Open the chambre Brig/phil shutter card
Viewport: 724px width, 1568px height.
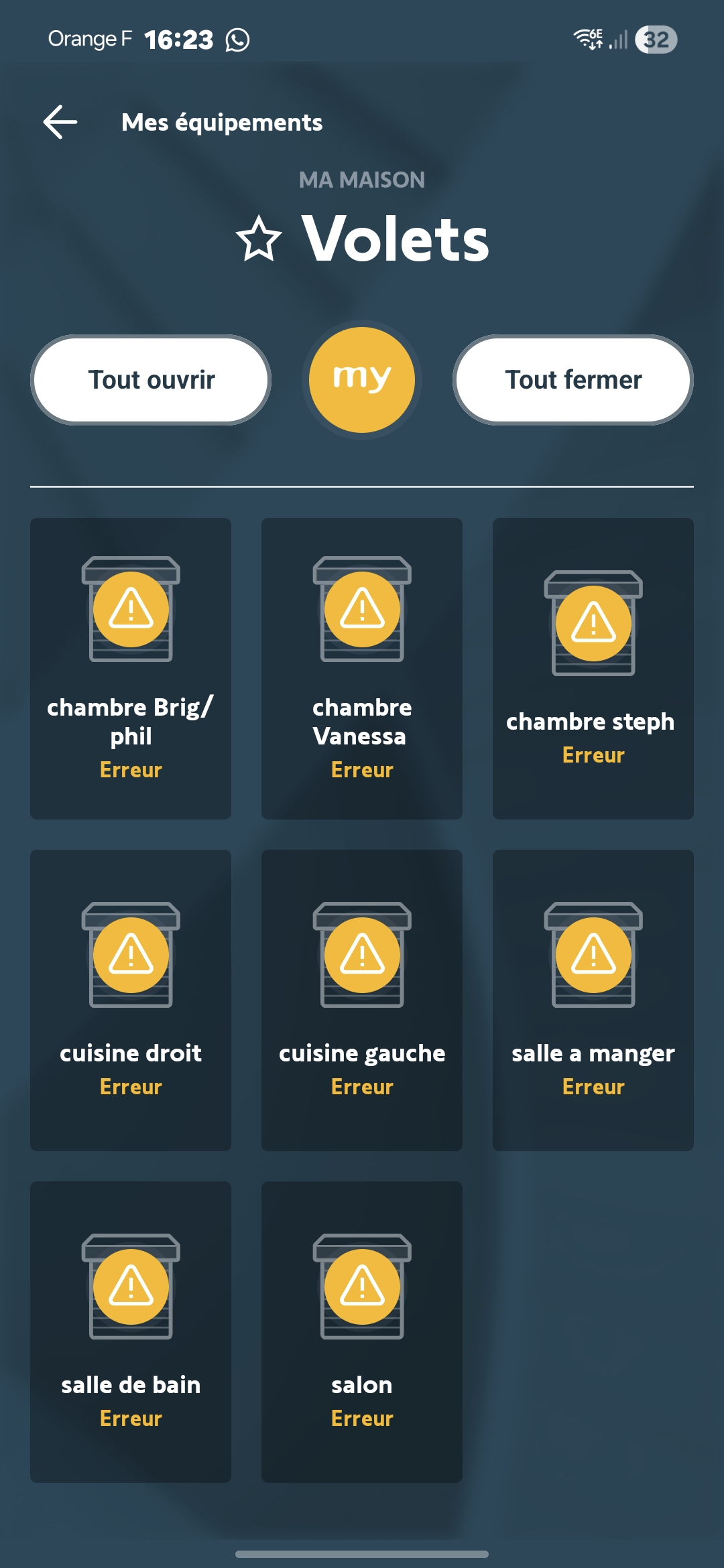[x=131, y=668]
